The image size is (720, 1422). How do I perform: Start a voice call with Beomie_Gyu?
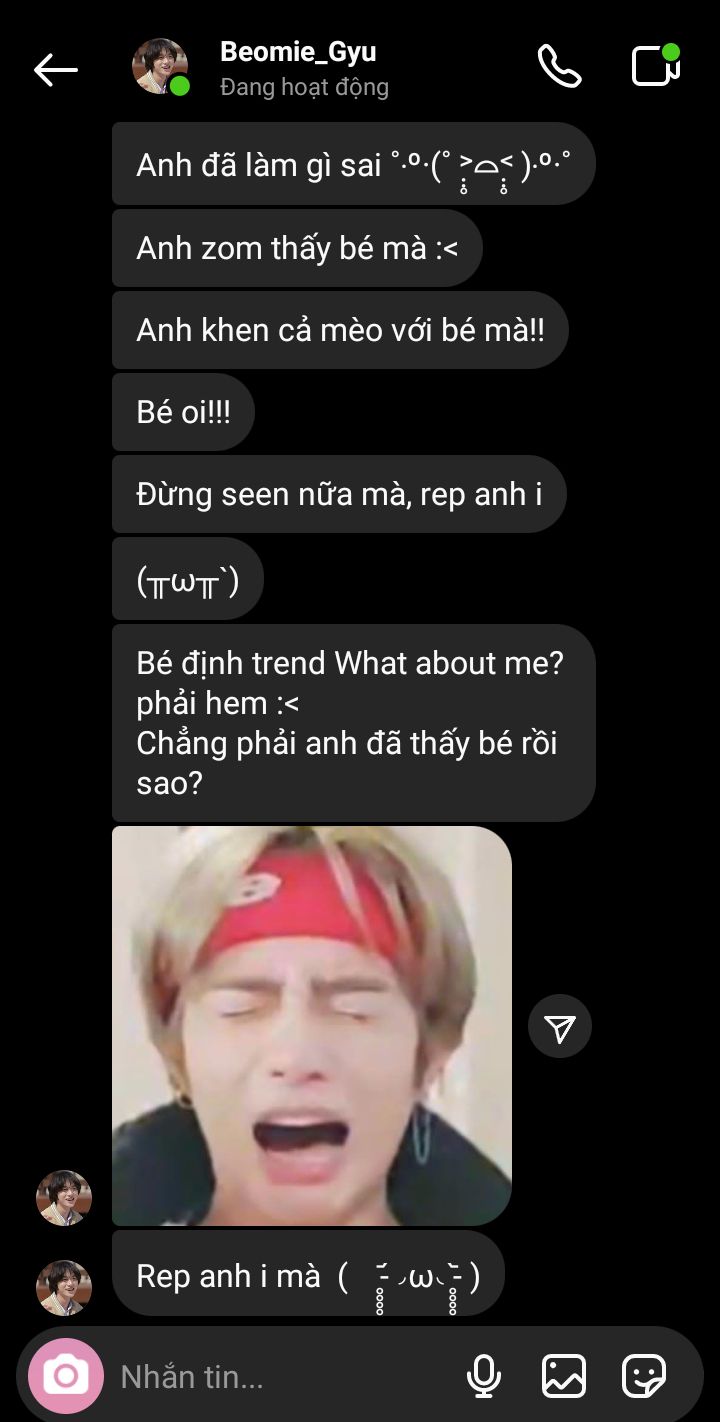pyautogui.click(x=560, y=67)
